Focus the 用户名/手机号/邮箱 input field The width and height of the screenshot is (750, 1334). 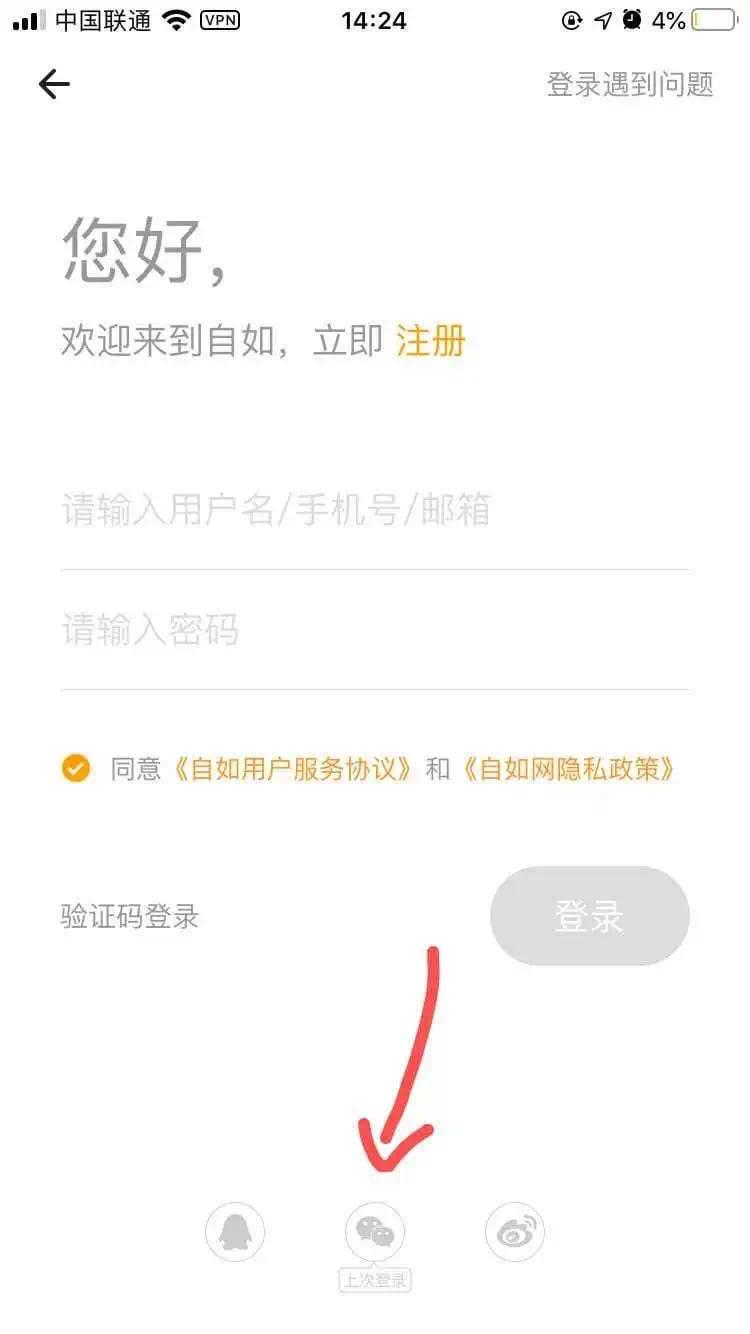click(x=375, y=510)
